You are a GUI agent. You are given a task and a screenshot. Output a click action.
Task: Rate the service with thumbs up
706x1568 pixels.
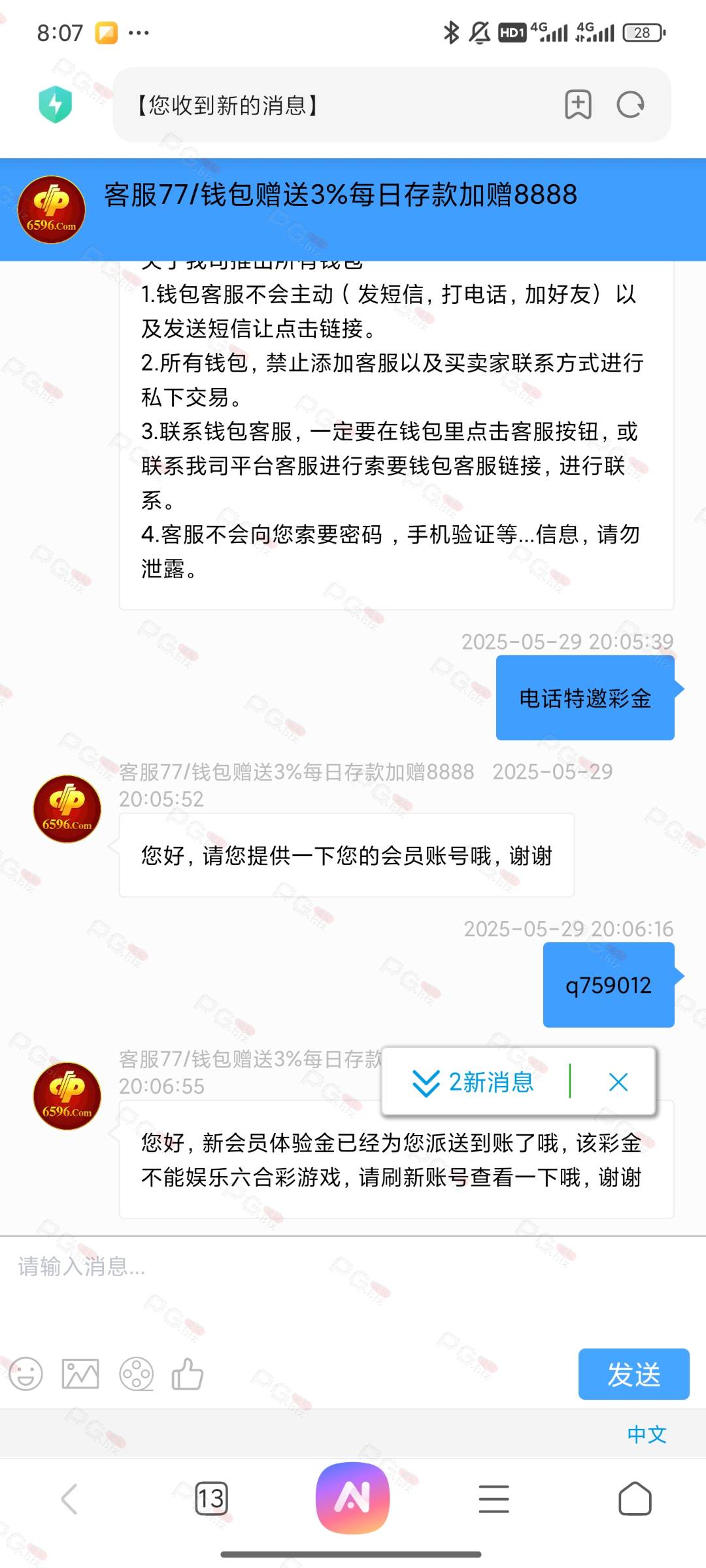(188, 1374)
